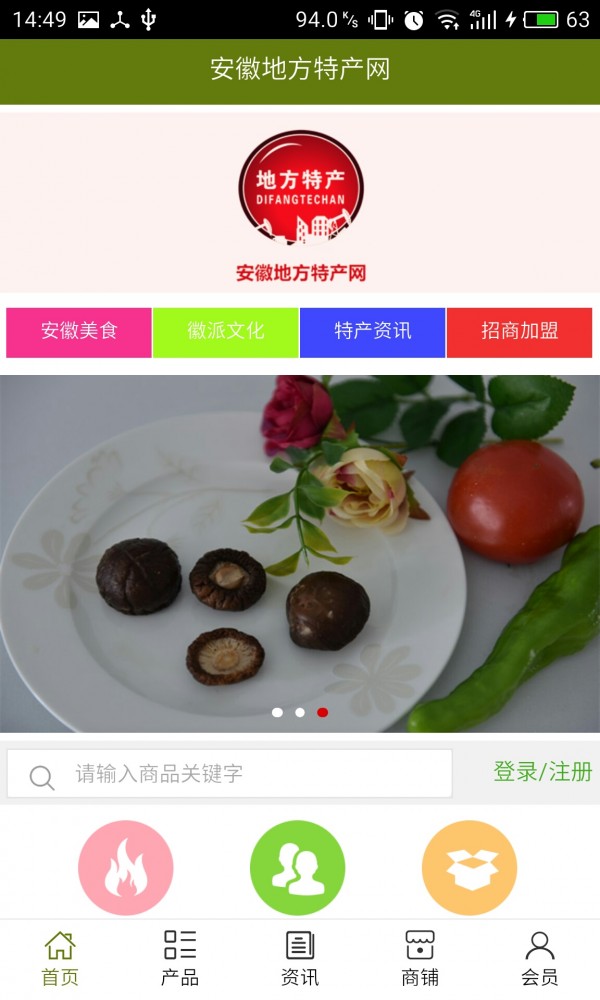Open the mushroom plate banner image
The width and height of the screenshot is (600, 1000).
point(300,553)
